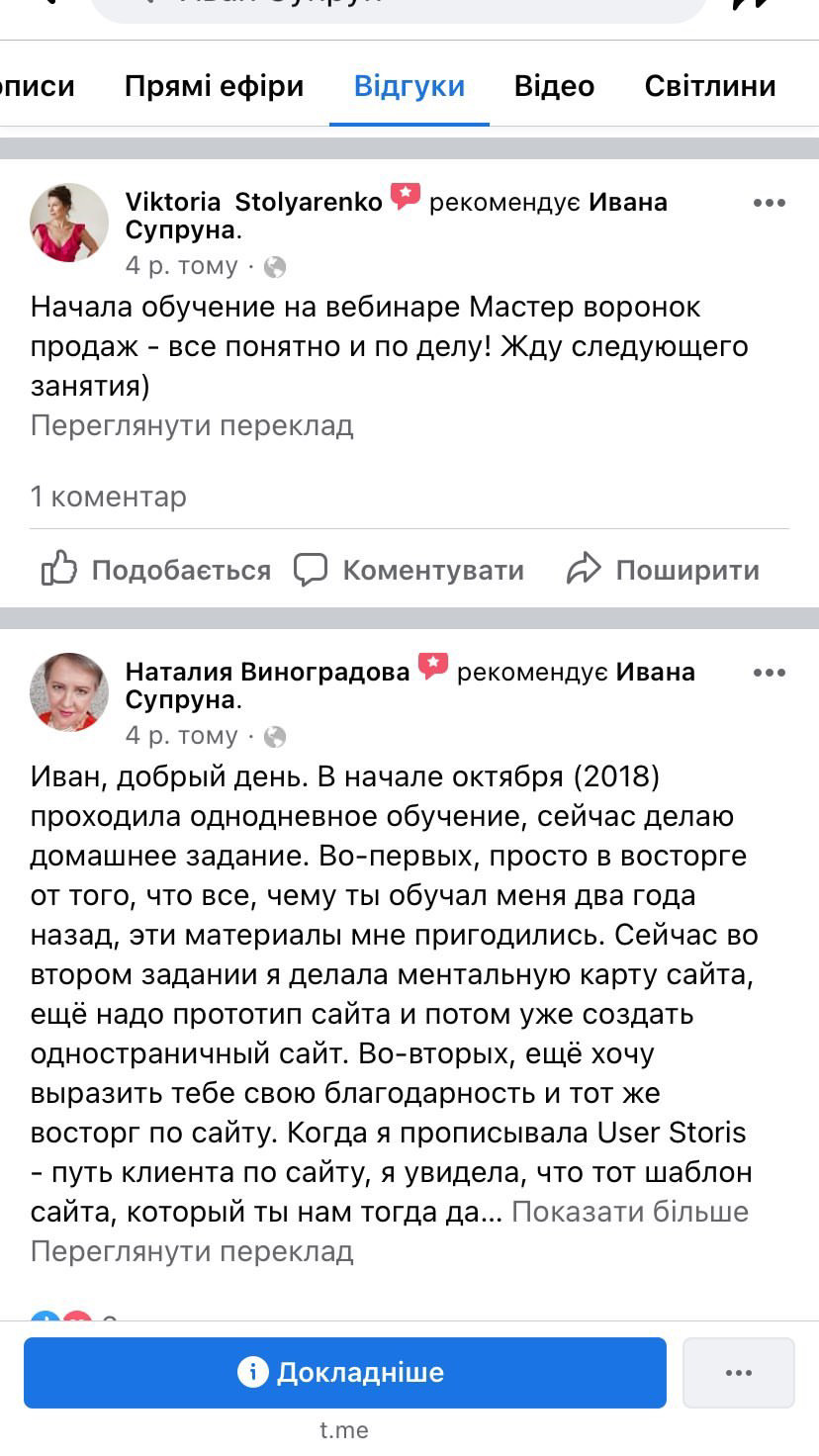
Task: Open the 1 коментар thread
Action: 108,497
